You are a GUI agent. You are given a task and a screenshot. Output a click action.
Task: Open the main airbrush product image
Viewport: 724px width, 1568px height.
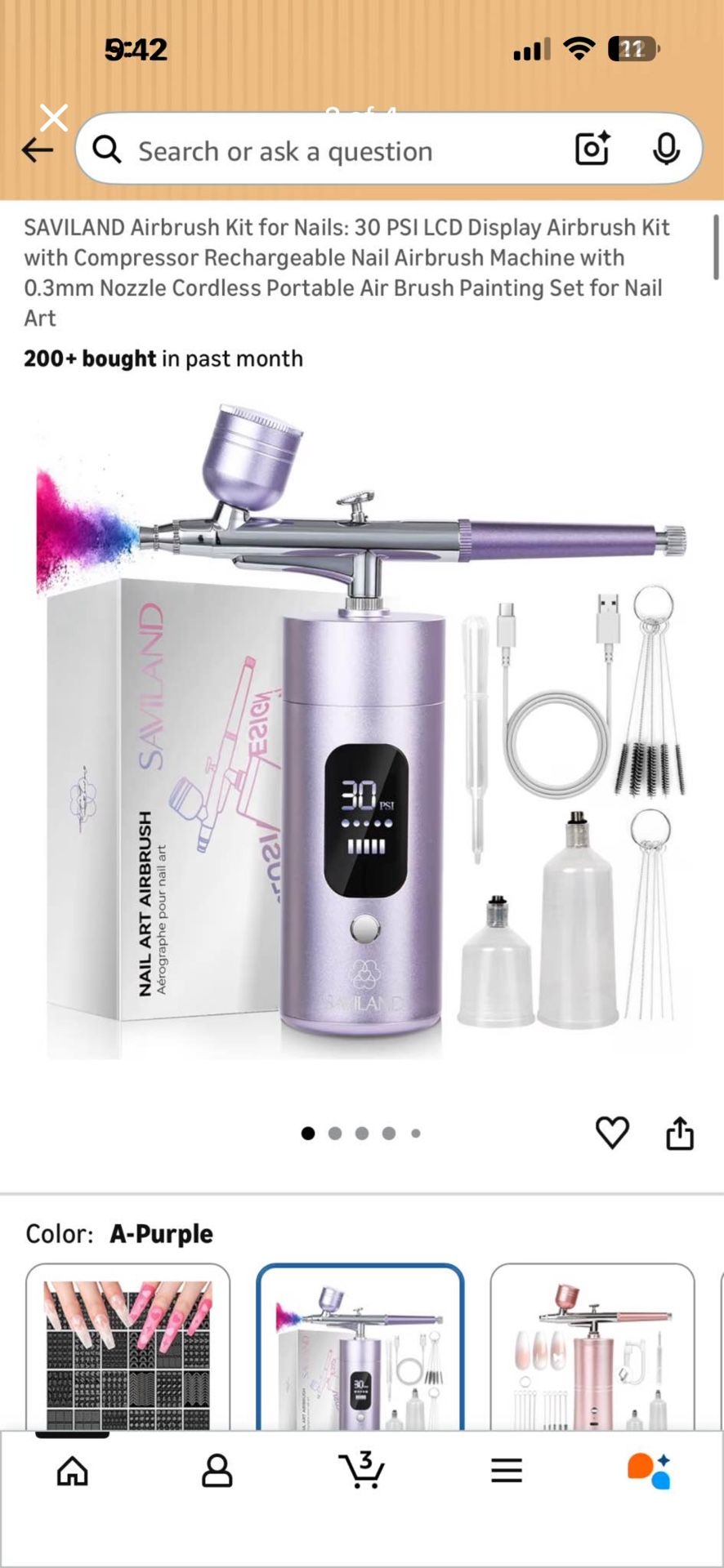point(362,727)
